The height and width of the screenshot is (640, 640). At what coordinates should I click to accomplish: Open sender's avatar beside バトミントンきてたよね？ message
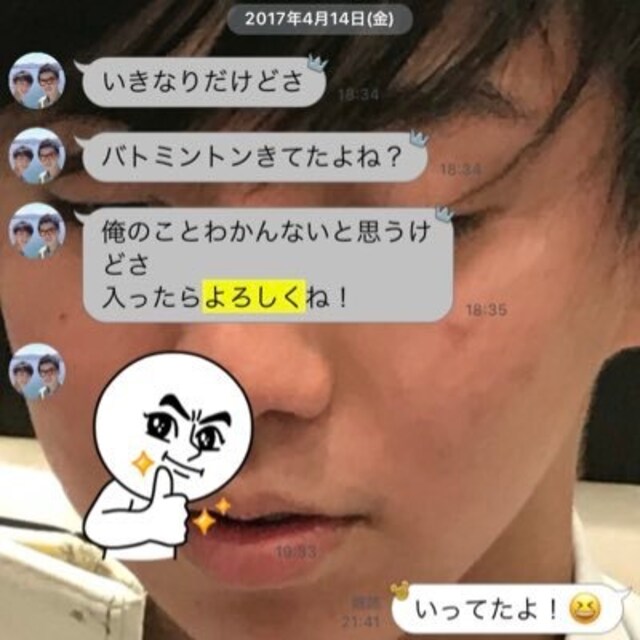coord(37,156)
